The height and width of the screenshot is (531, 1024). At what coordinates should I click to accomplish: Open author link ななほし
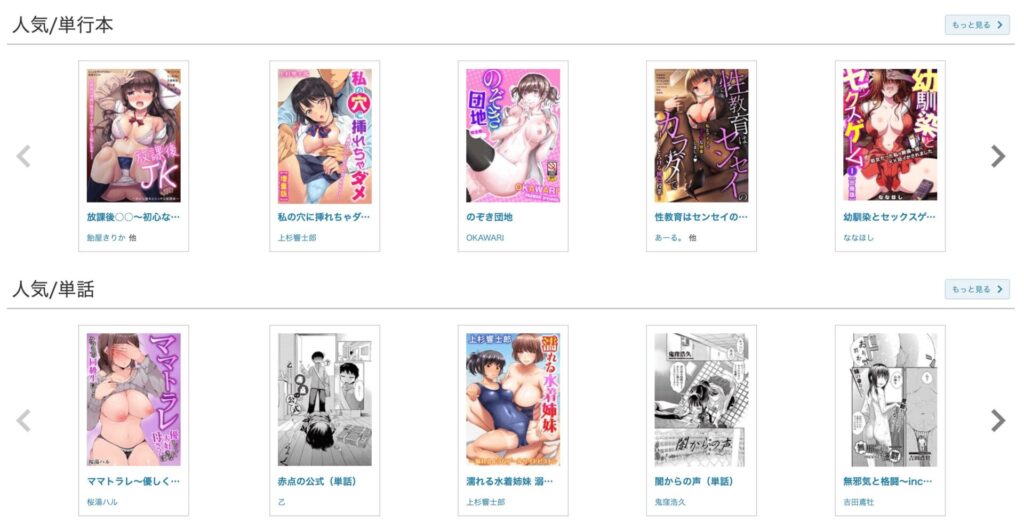pos(858,237)
